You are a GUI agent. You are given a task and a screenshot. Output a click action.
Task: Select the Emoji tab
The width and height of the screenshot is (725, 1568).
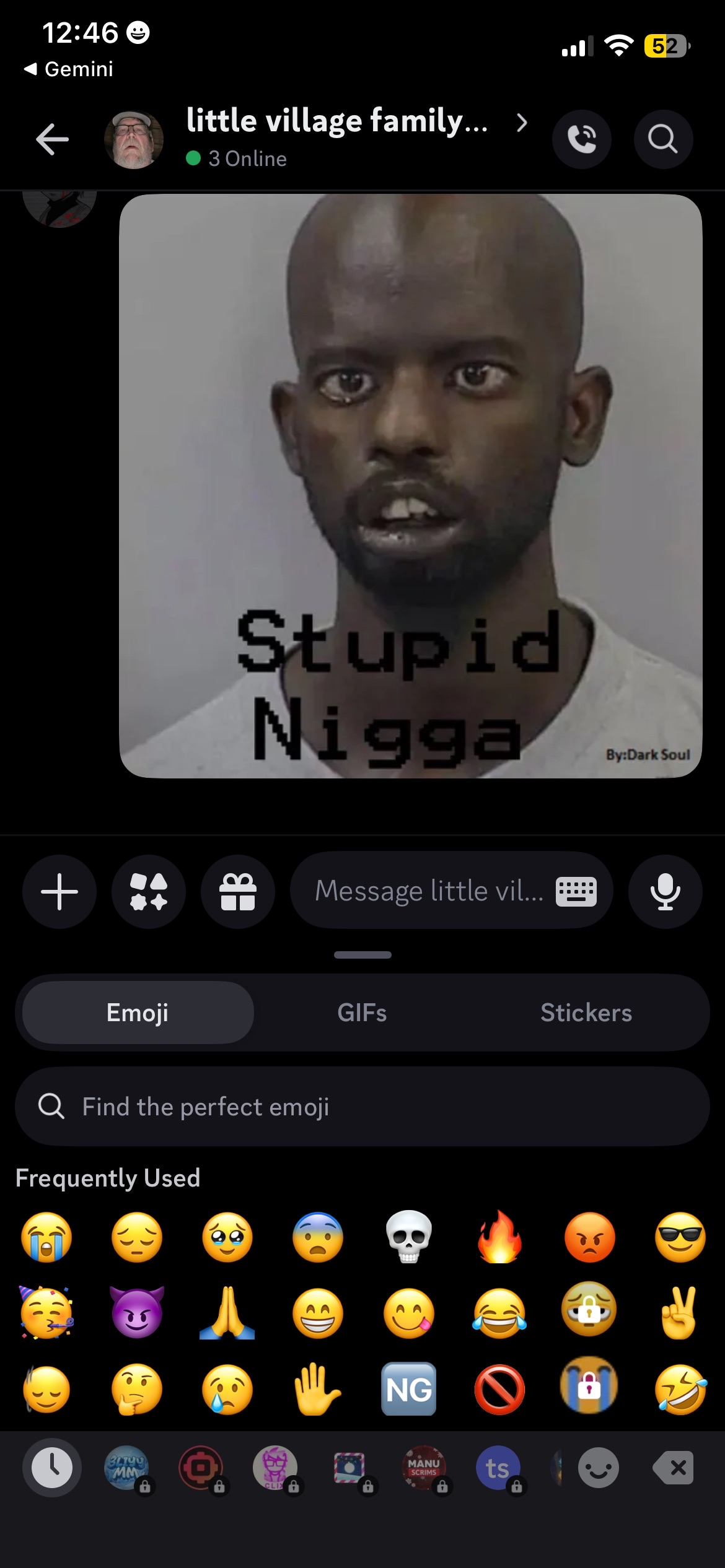click(x=138, y=1013)
